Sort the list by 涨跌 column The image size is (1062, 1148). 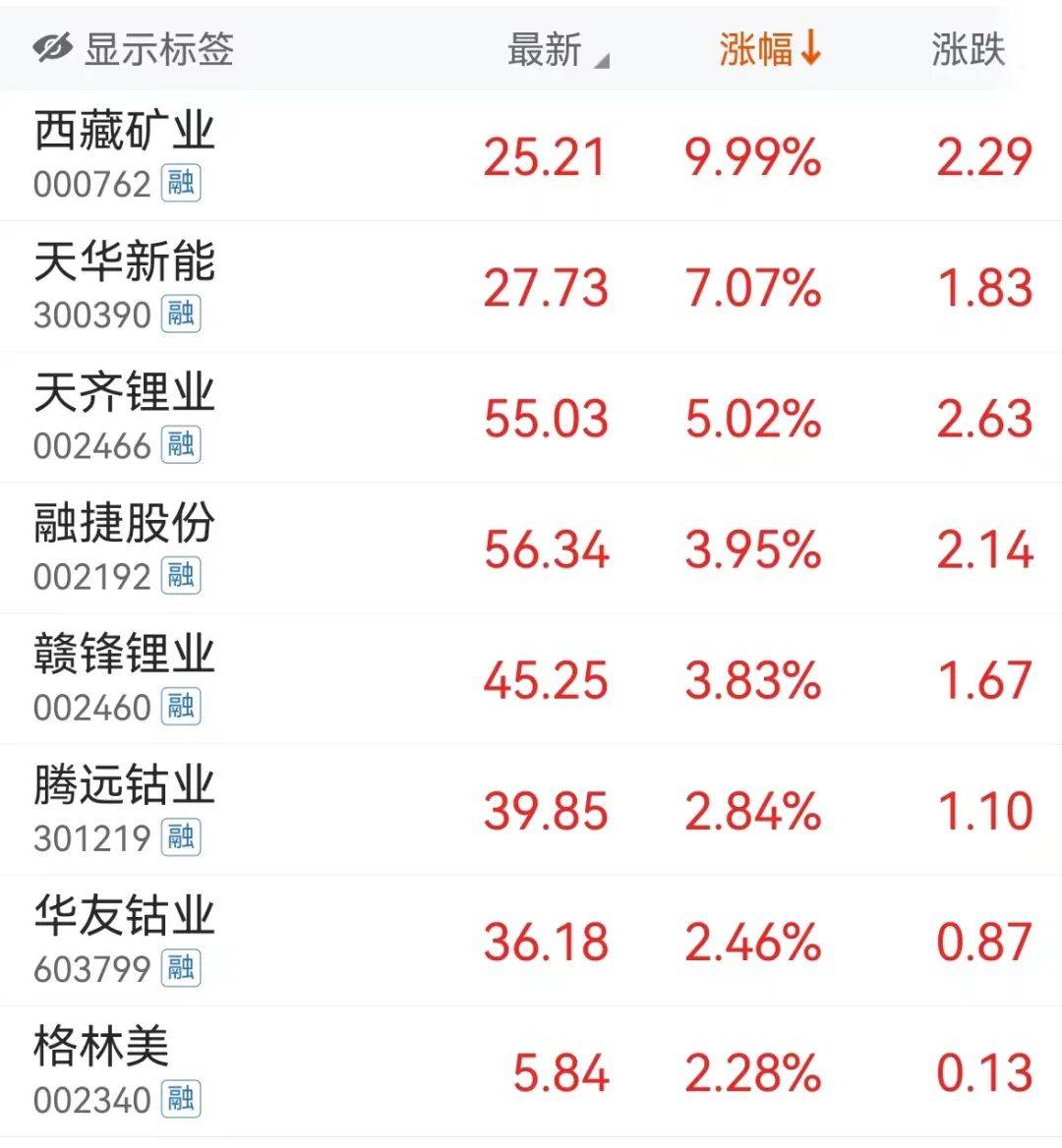968,49
